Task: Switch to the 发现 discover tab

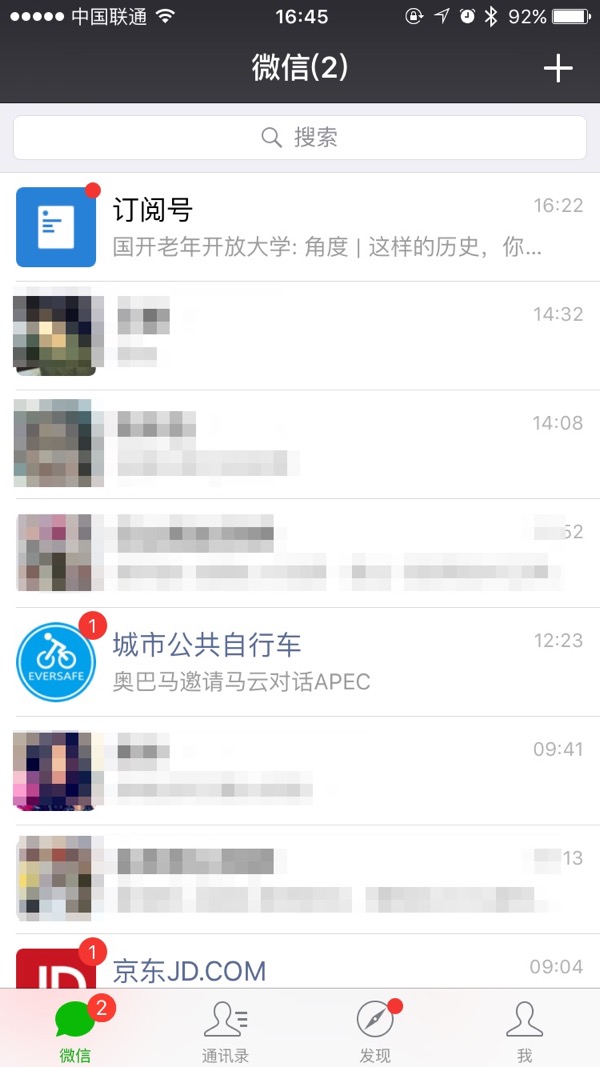Action: coord(375,1030)
